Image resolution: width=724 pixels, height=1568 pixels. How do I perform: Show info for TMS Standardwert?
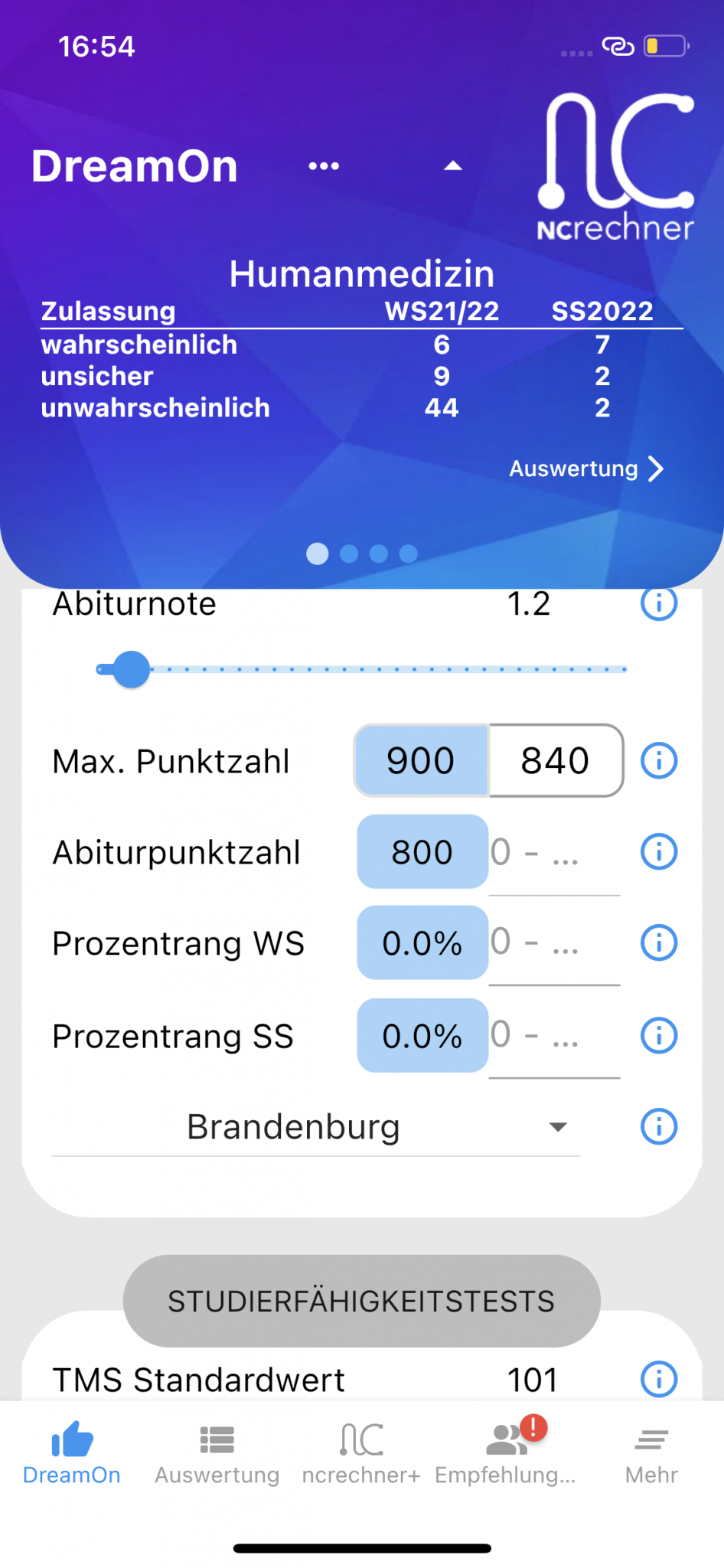658,1380
